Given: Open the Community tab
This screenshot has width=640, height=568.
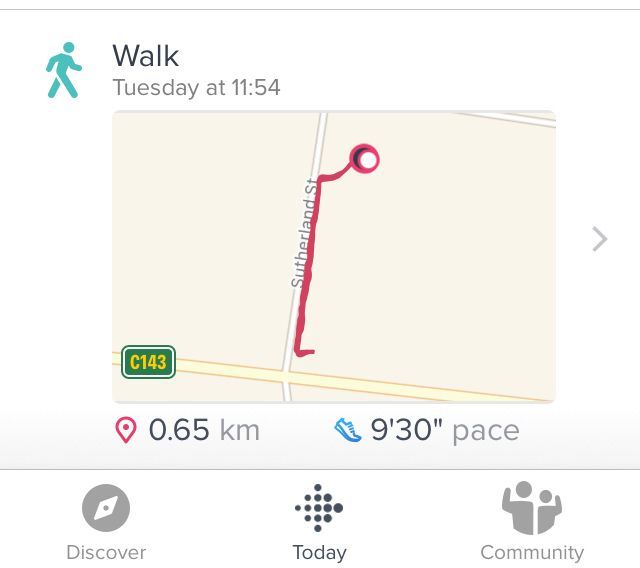Looking at the screenshot, I should (531, 522).
